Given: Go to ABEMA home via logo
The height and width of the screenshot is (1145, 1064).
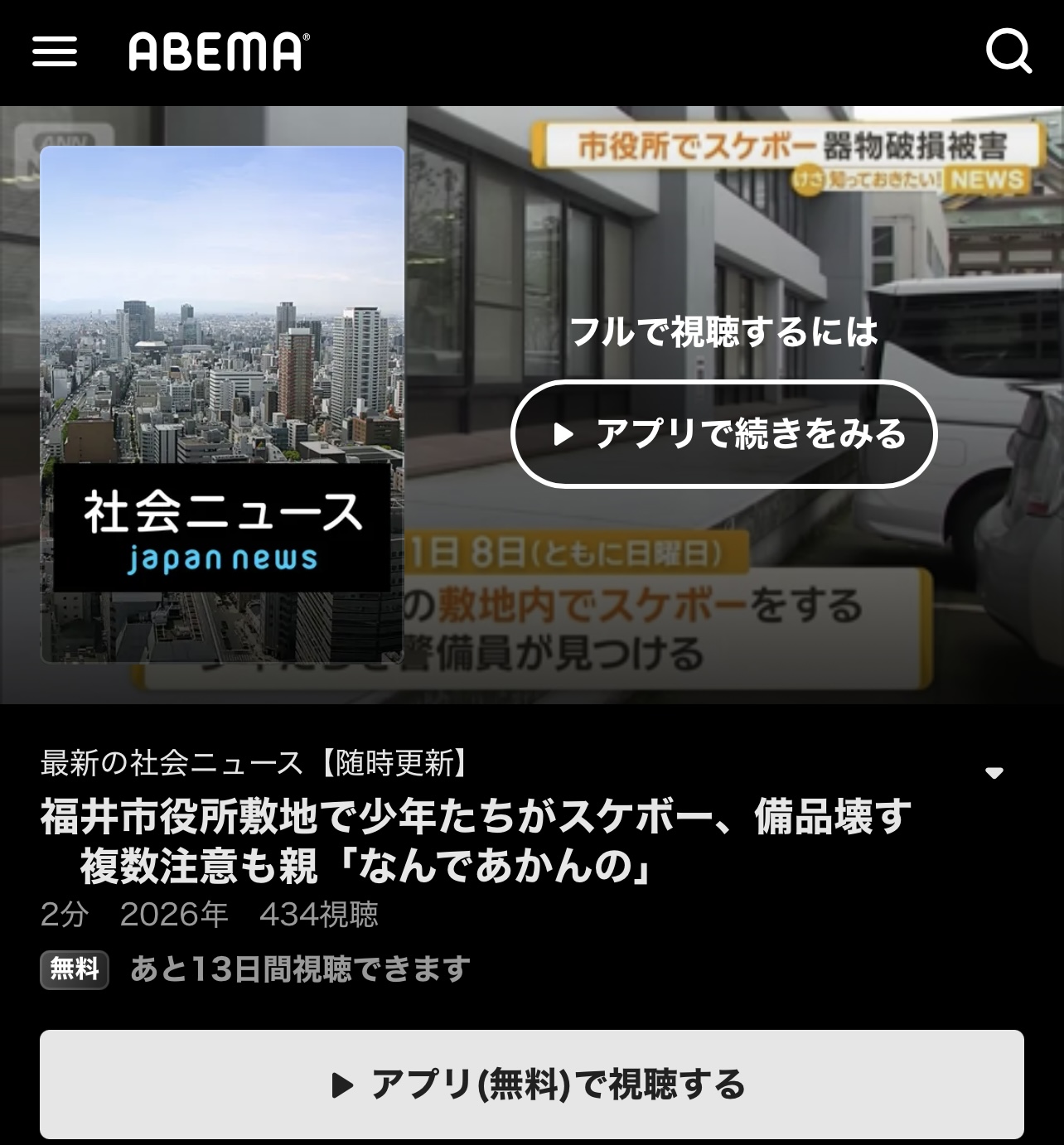Looking at the screenshot, I should point(219,51).
